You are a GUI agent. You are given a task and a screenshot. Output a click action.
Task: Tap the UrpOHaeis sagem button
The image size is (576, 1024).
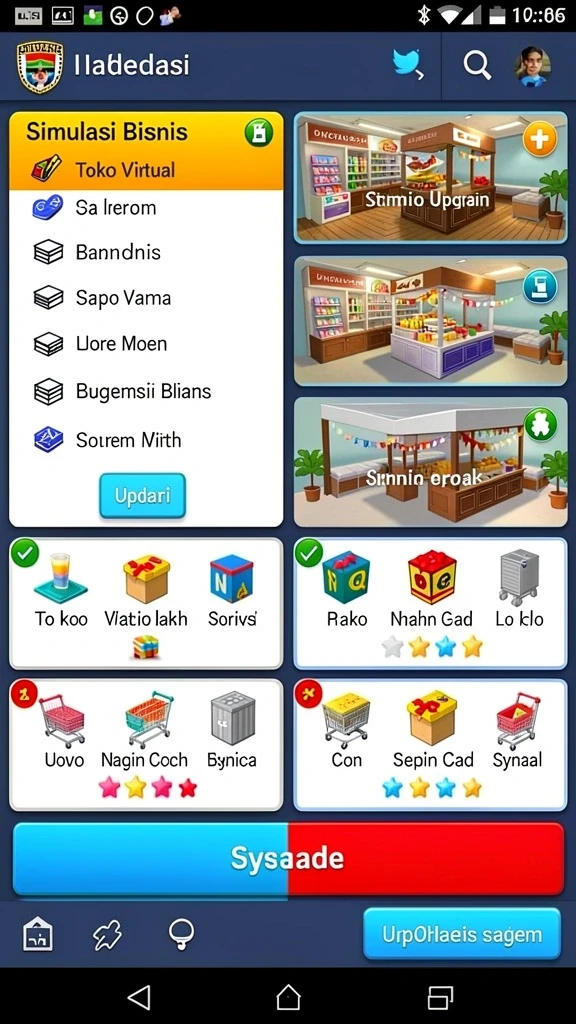tap(462, 934)
